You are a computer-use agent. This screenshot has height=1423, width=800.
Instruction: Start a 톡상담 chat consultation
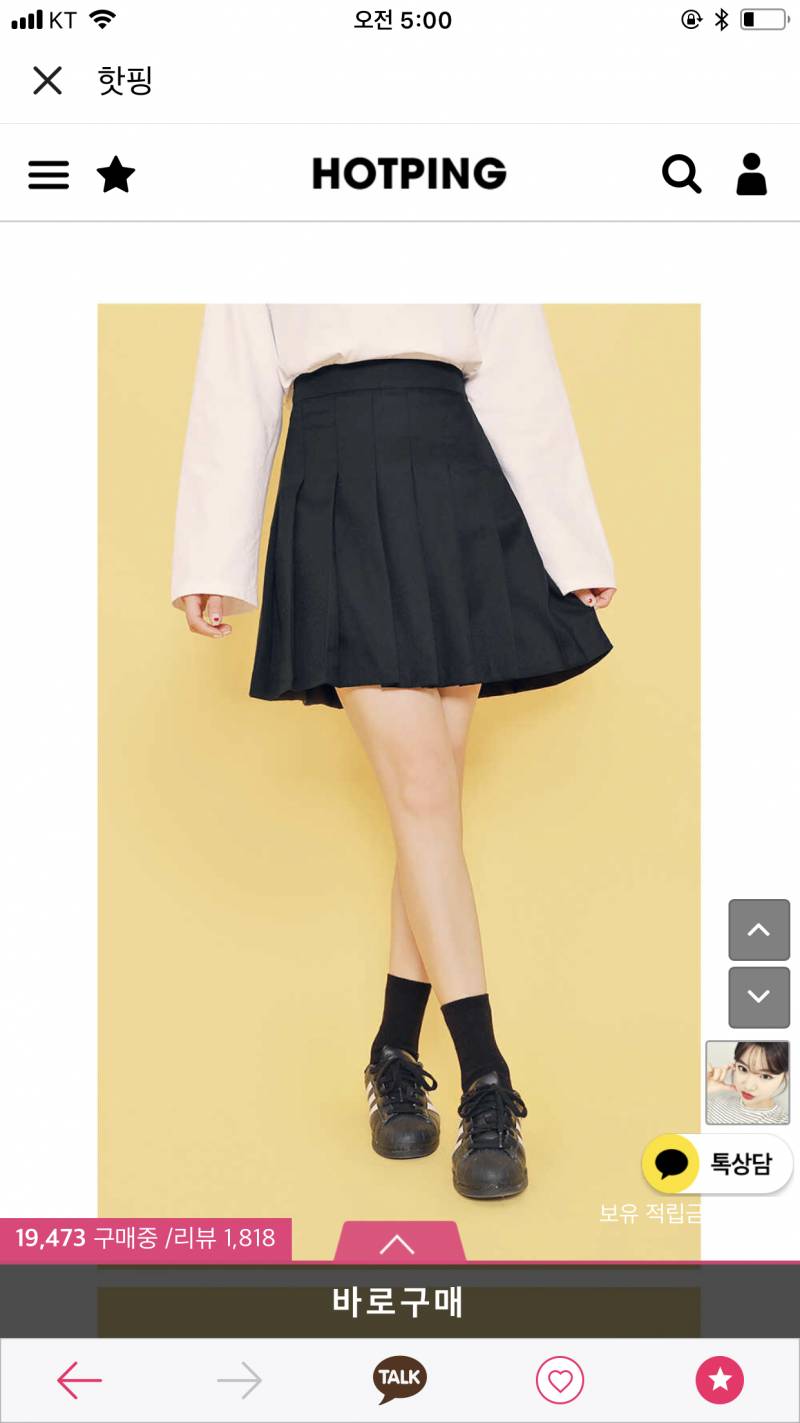(717, 1164)
